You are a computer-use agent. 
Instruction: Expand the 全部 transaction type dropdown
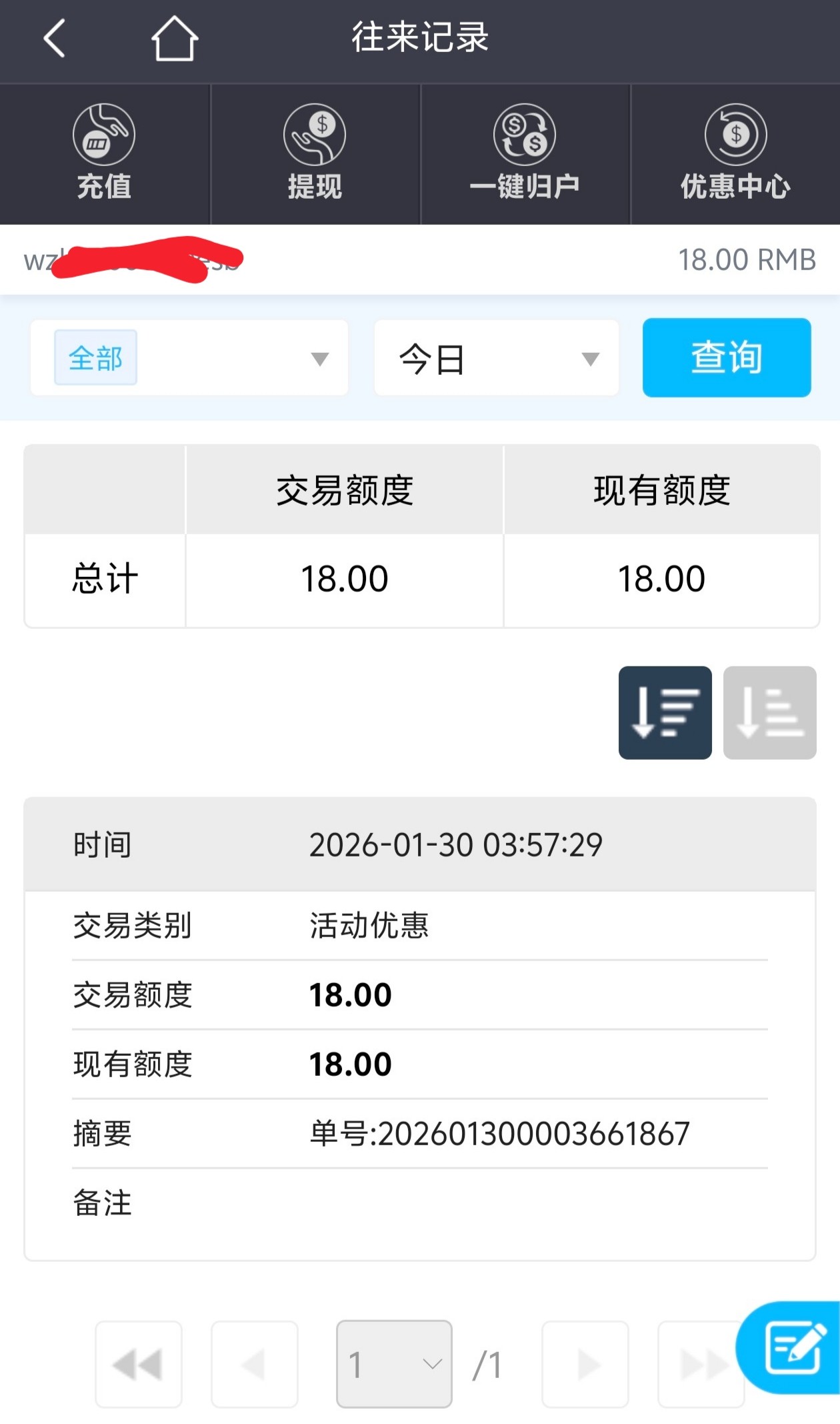click(189, 358)
